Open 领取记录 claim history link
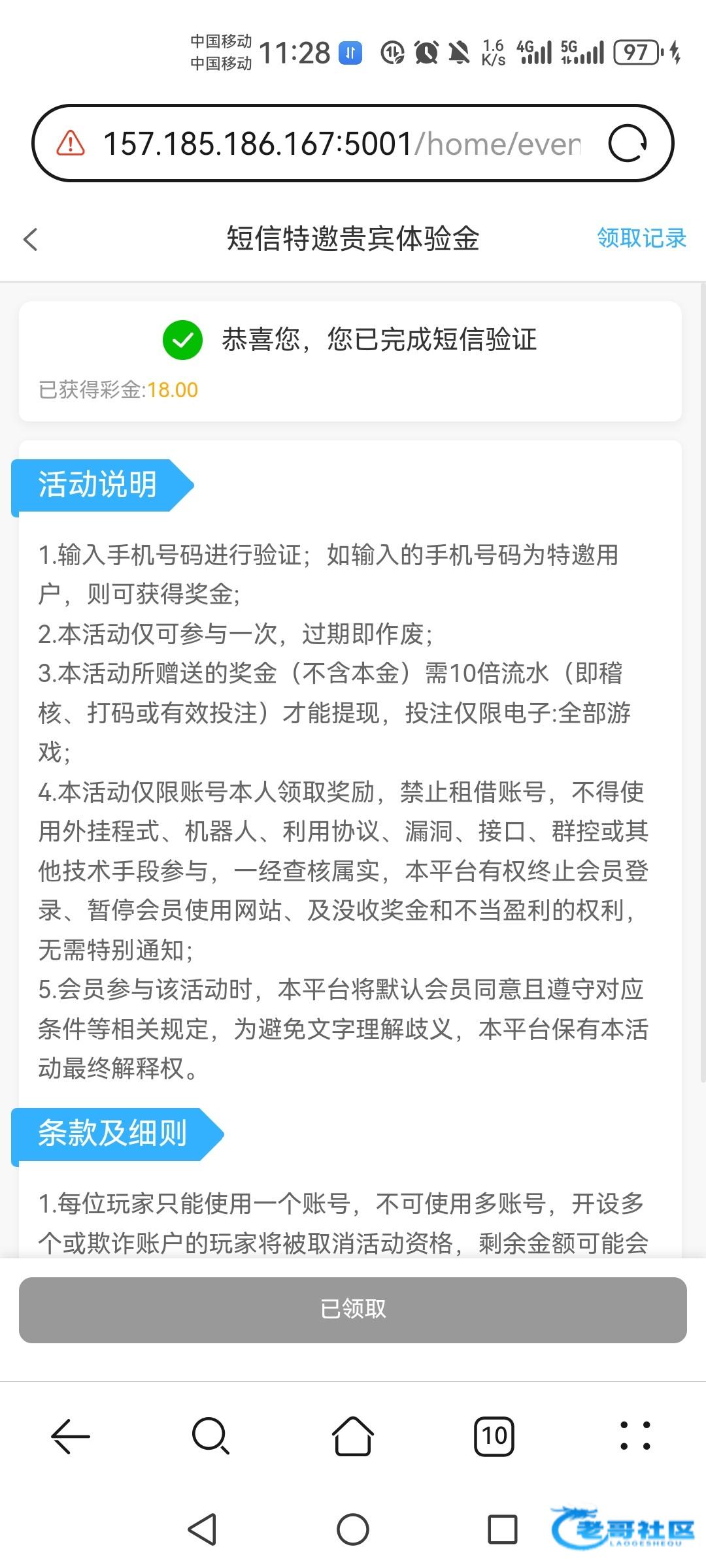 point(641,238)
